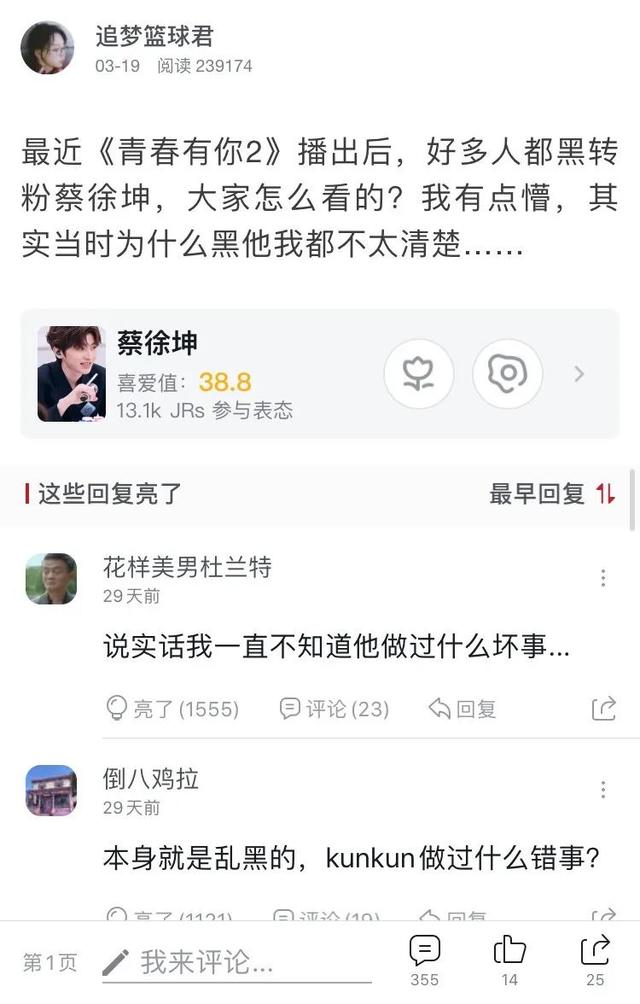
Task: Like the post with thumbs-up (14)
Action: (510, 960)
